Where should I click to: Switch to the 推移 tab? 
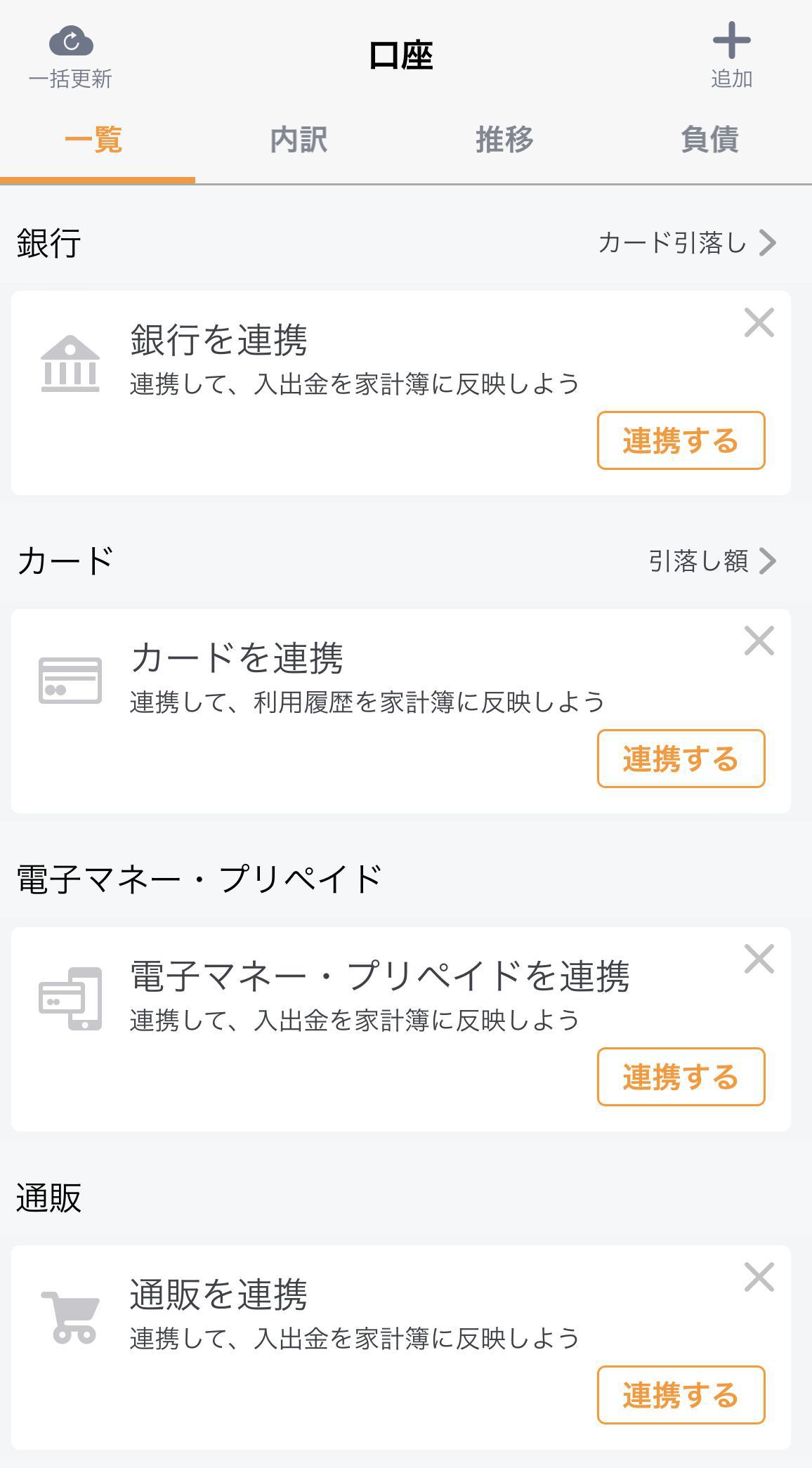click(504, 140)
